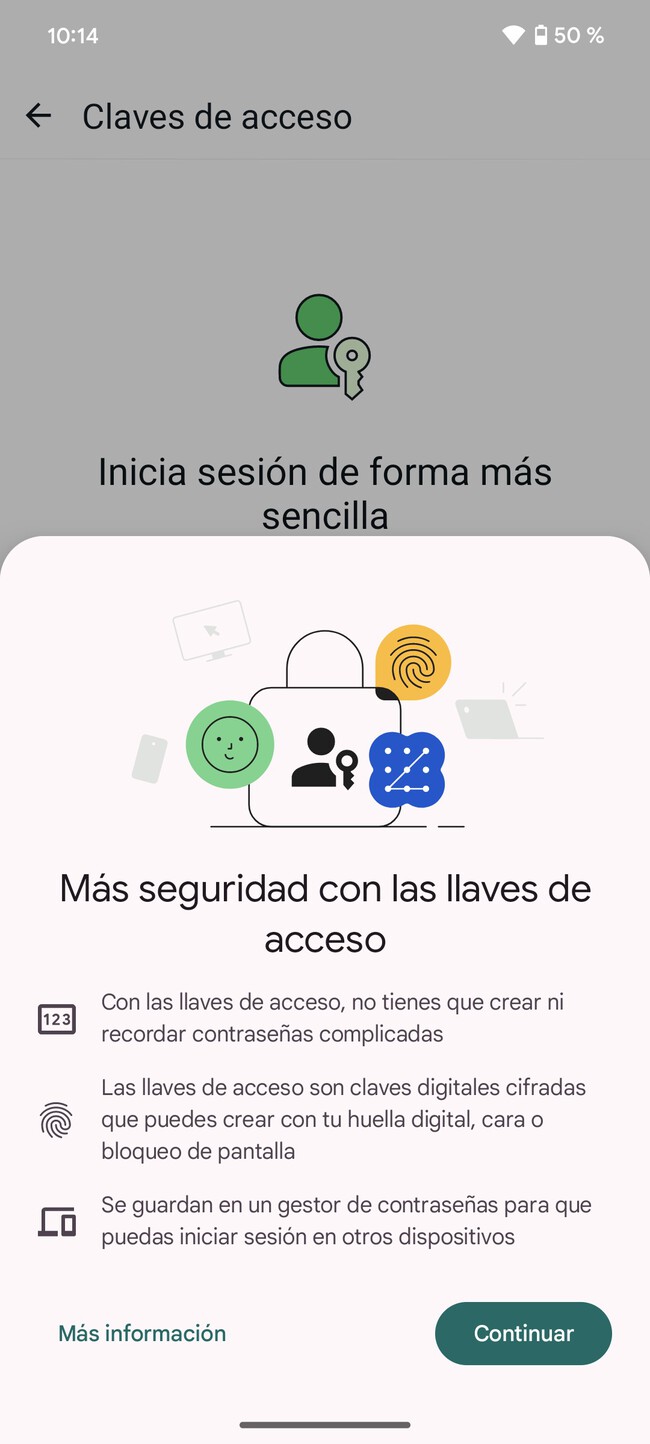Go back from Claves de acceso
Image resolution: width=650 pixels, height=1444 pixels.
38,116
